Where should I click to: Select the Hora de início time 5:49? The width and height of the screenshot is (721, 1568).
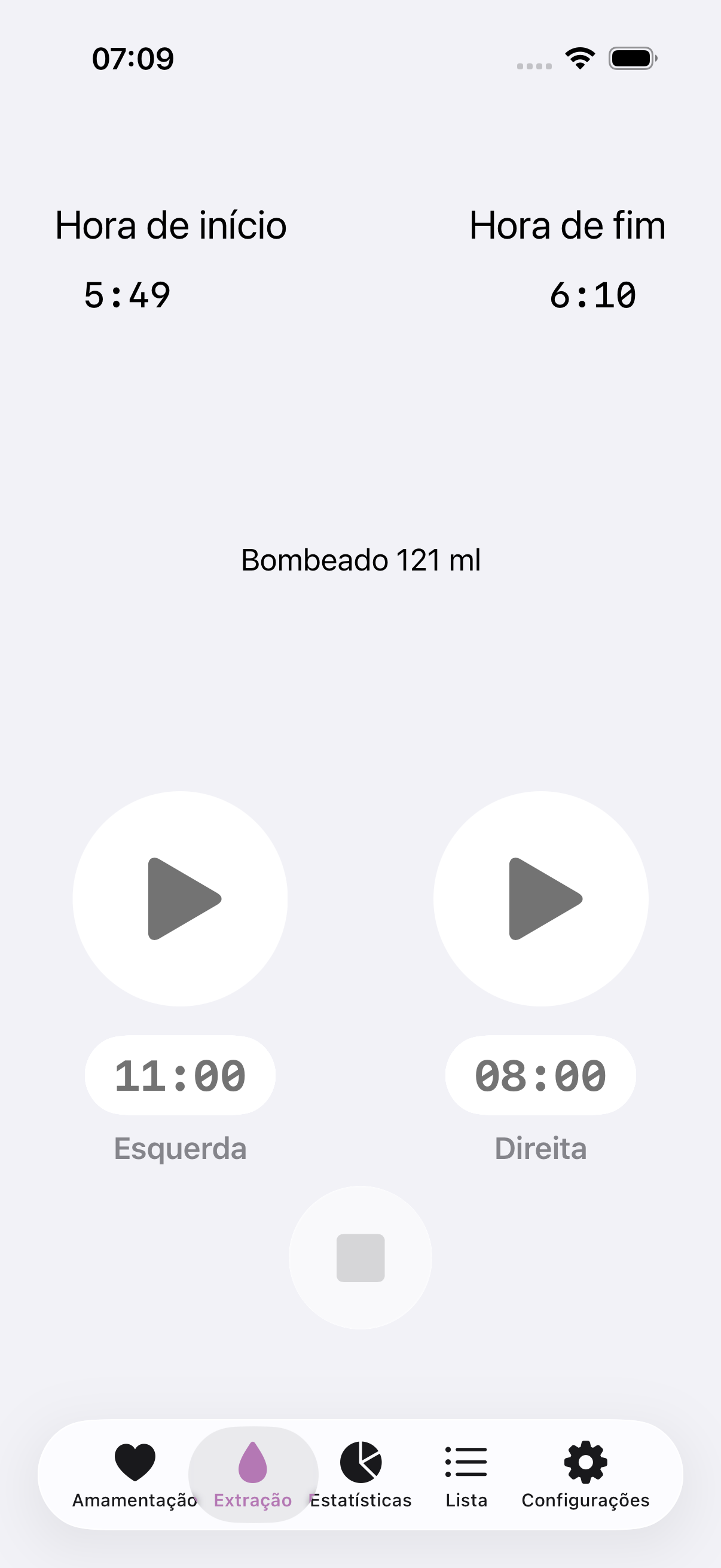pos(128,295)
